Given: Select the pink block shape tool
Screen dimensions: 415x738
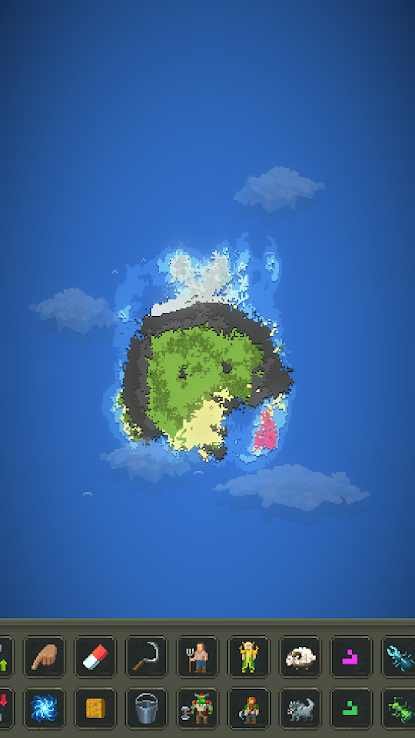Looking at the screenshot, I should pos(351,657).
